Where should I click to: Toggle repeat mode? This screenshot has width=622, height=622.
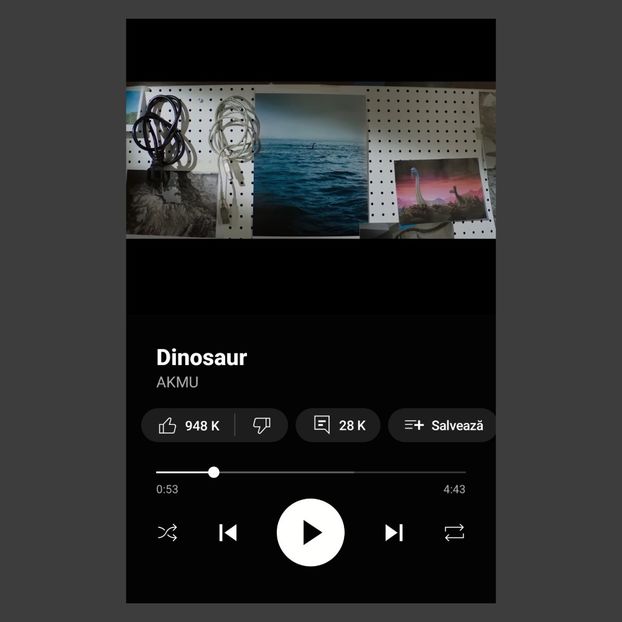[454, 533]
